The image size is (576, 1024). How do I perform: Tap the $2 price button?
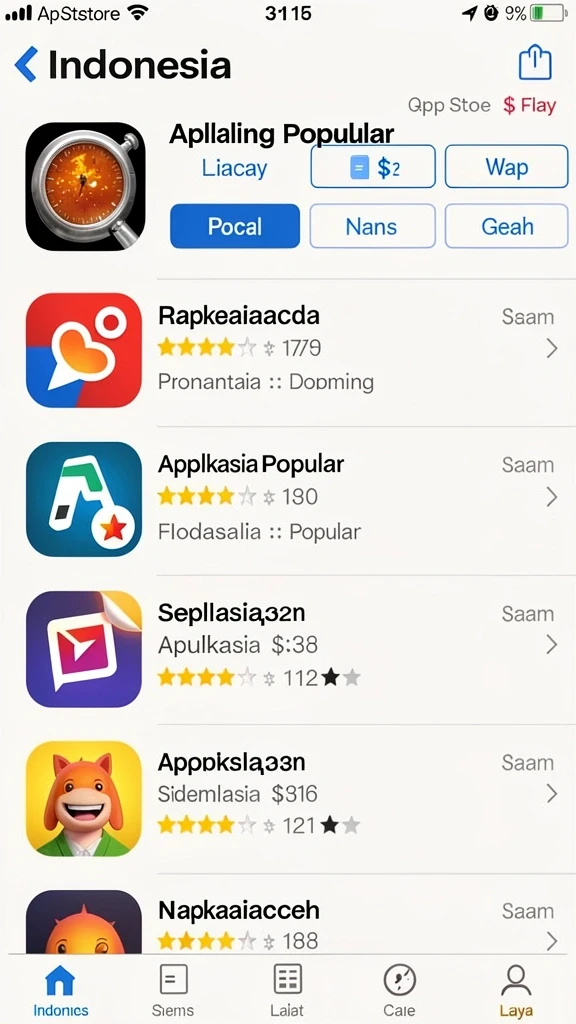pos(372,167)
